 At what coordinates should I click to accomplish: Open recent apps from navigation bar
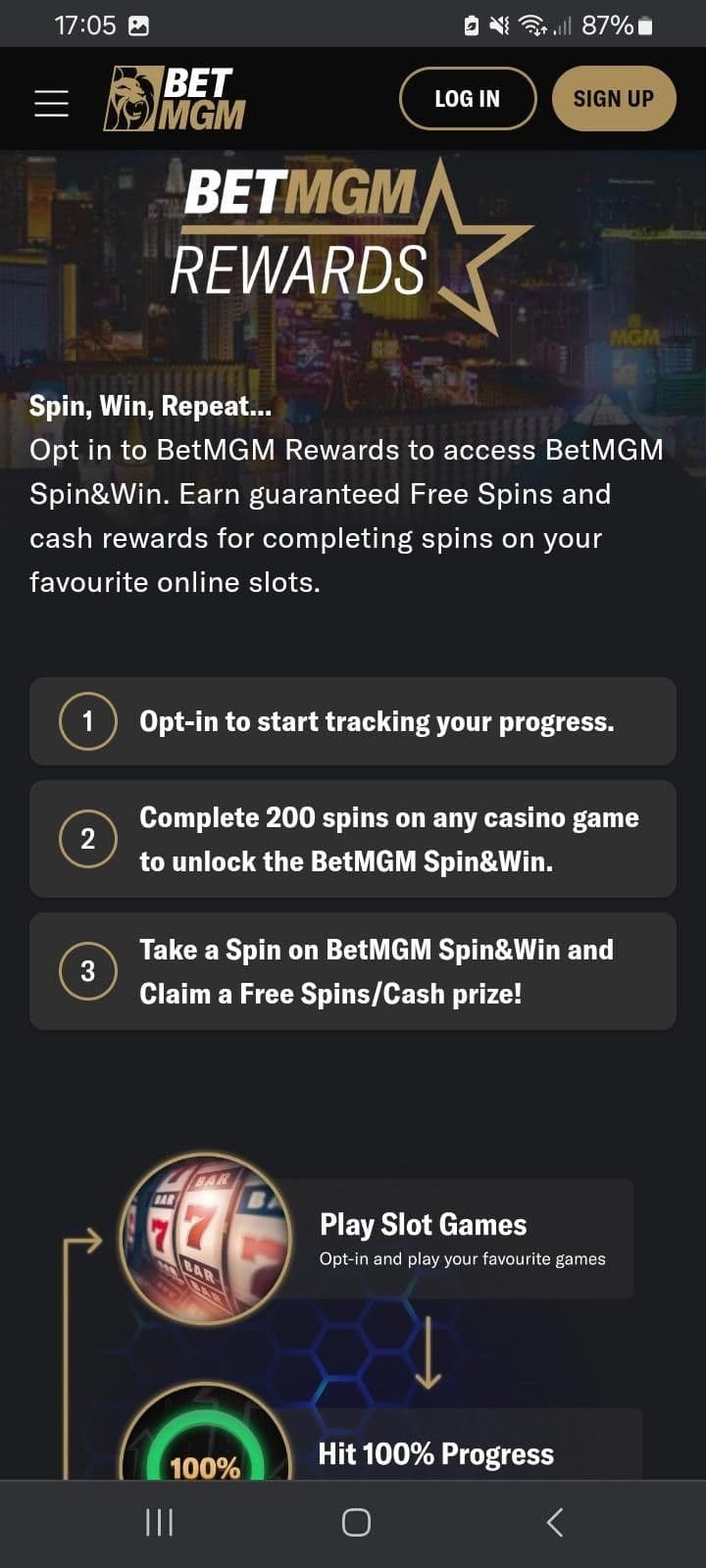click(158, 1521)
